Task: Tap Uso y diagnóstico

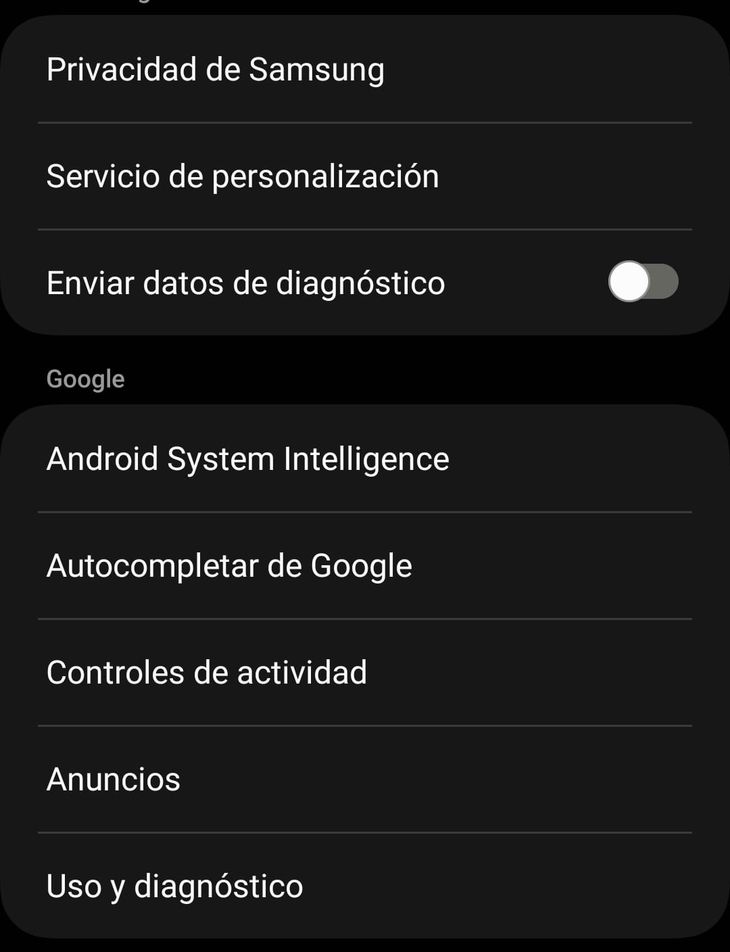Action: pos(174,886)
